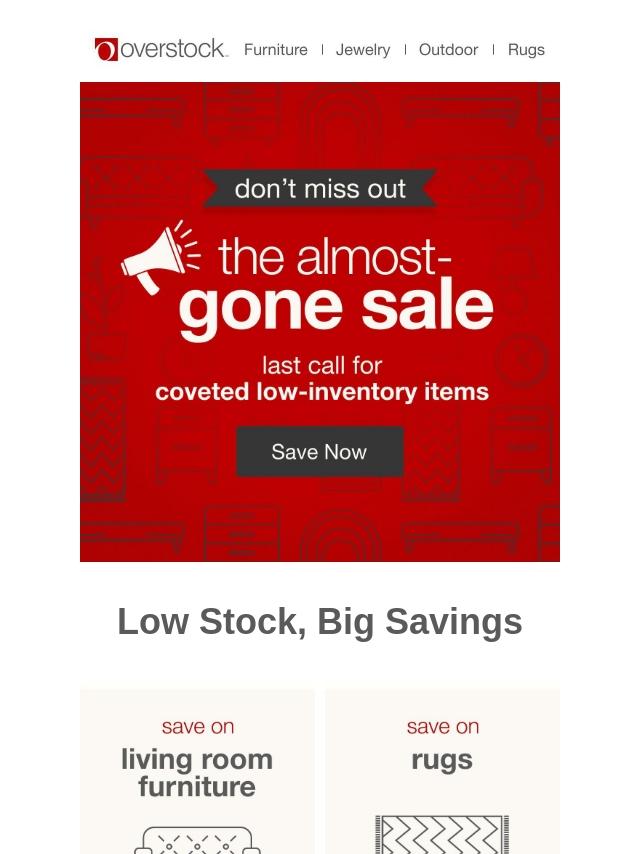Open the Jewelry category link
The image size is (640, 854).
click(x=363, y=49)
